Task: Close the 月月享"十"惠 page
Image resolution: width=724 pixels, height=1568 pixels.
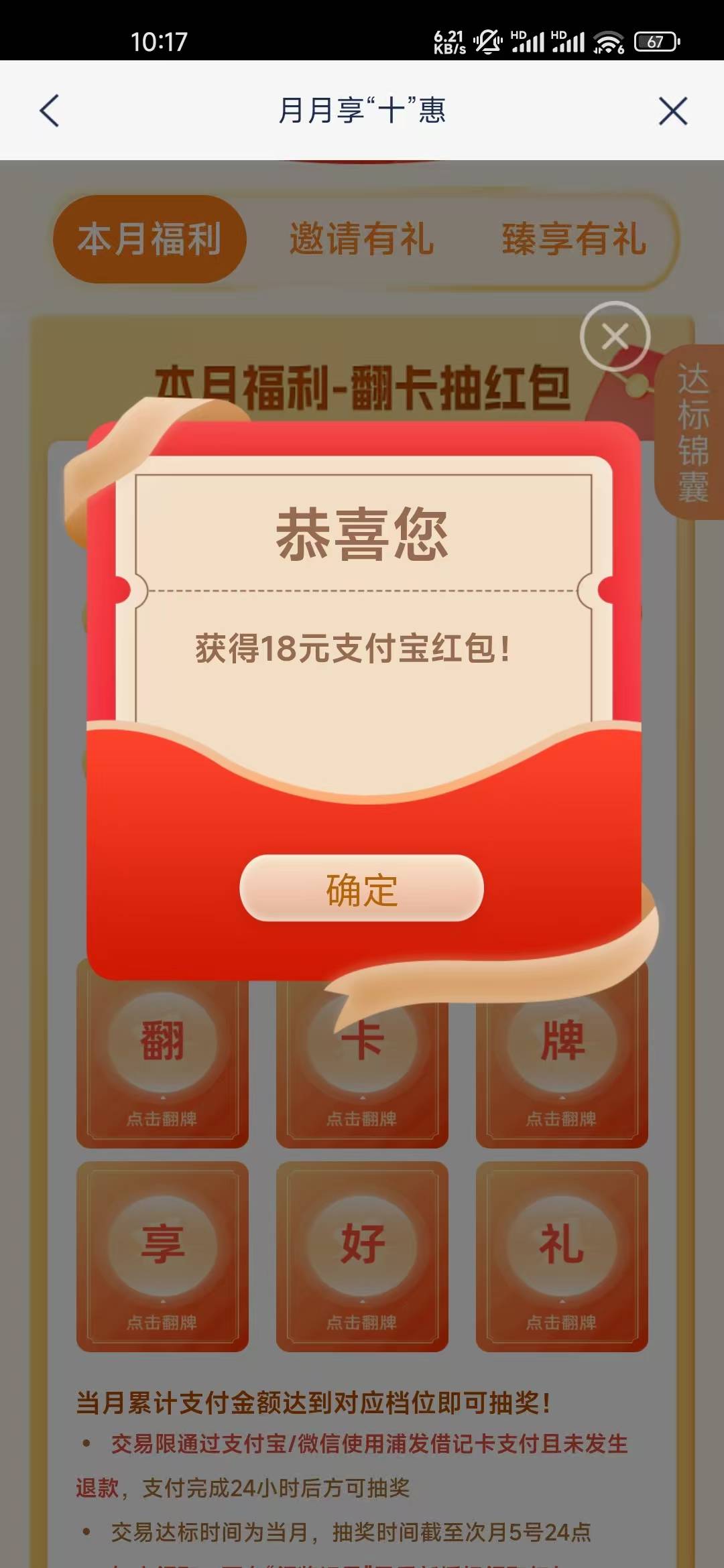Action: (x=673, y=111)
